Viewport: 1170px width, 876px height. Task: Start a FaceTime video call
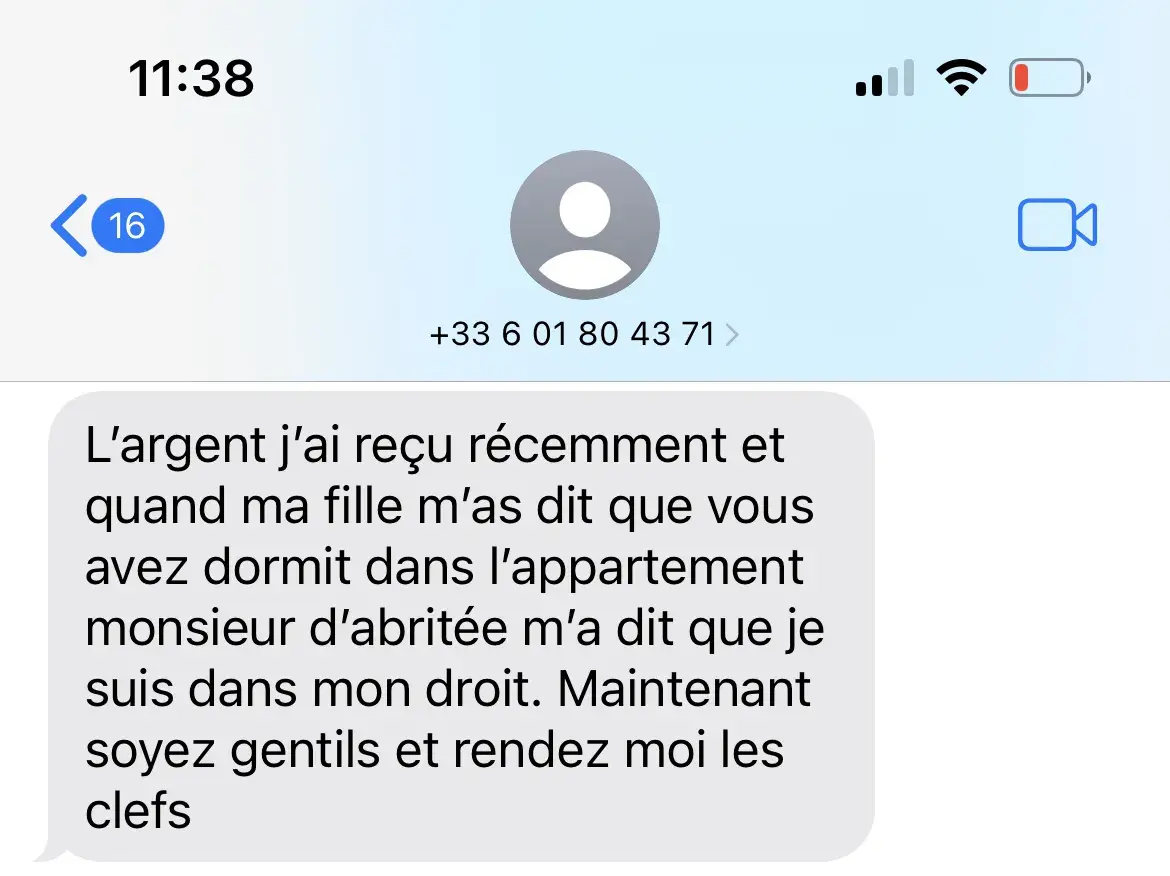pyautogui.click(x=1056, y=226)
